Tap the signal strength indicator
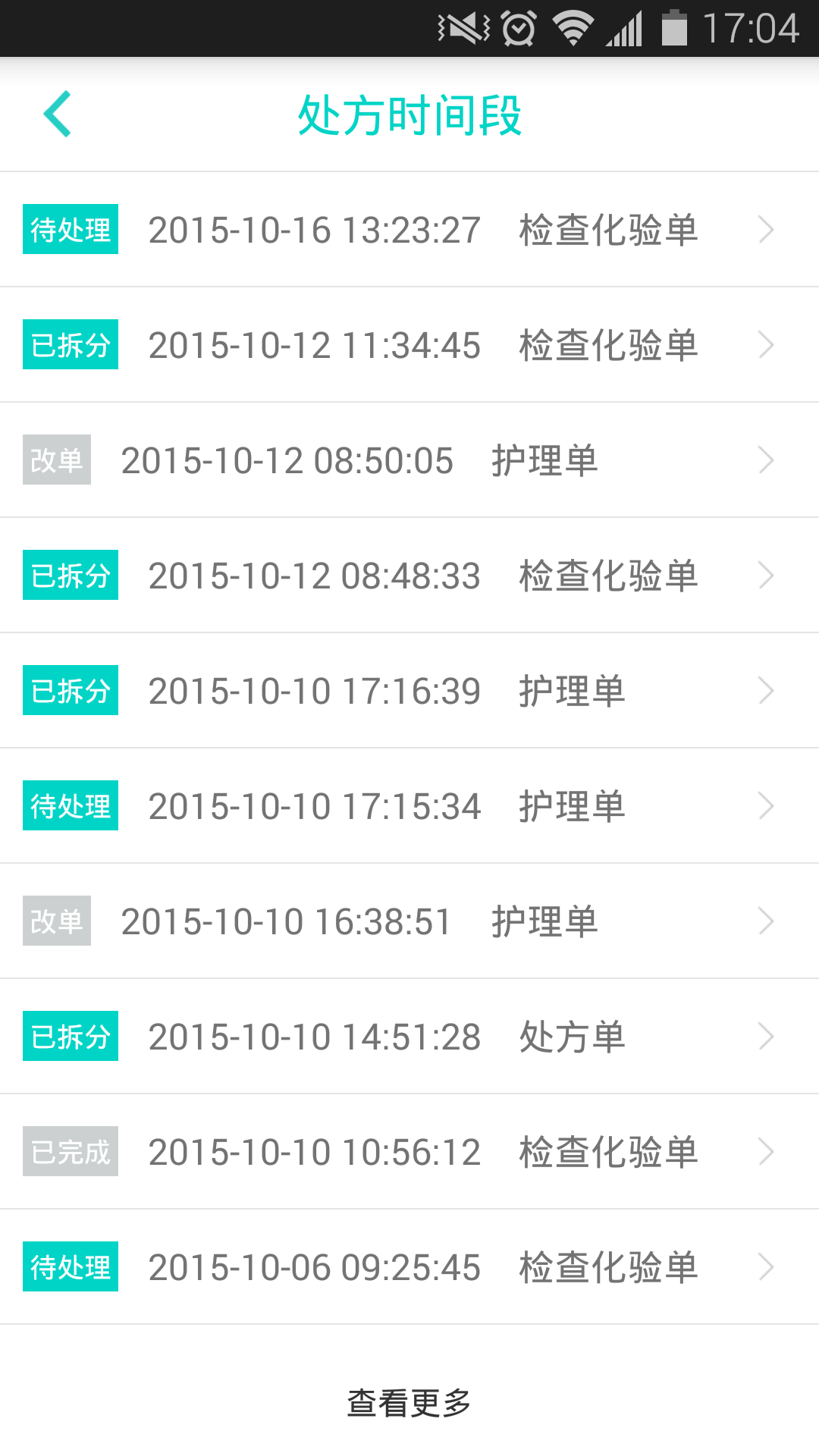The width and height of the screenshot is (819, 1456). point(625,28)
